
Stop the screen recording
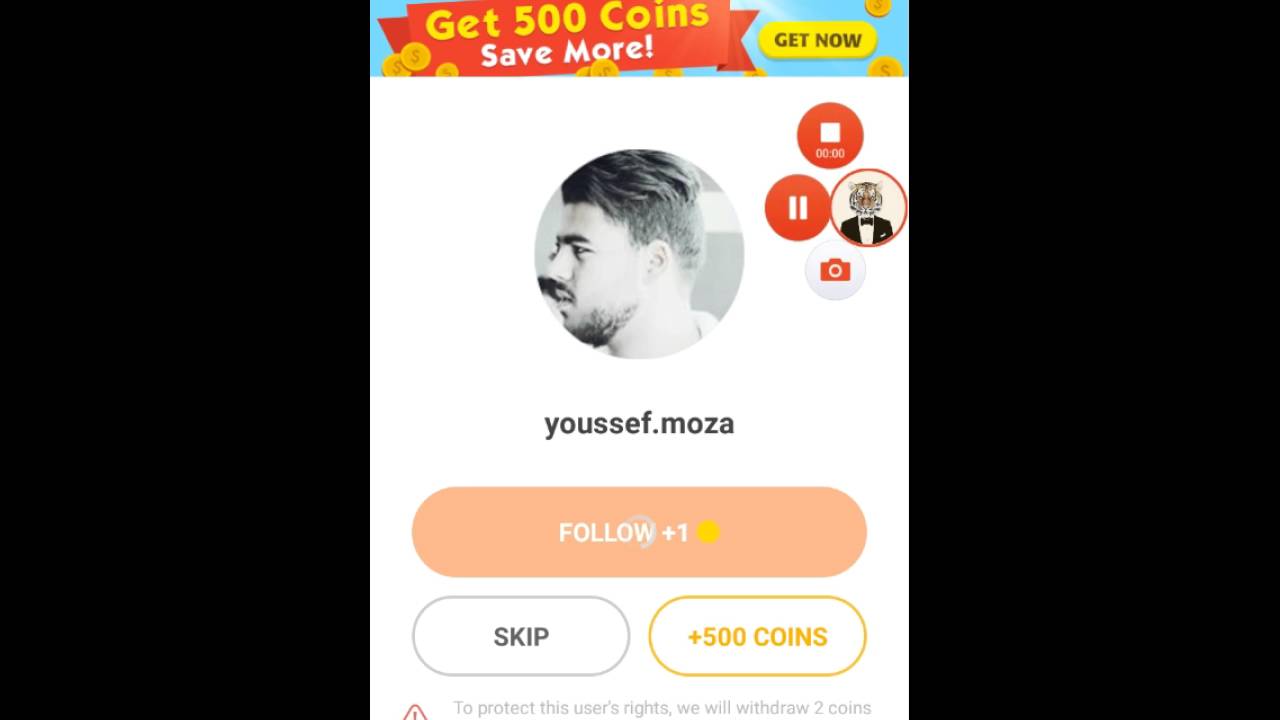click(x=830, y=135)
